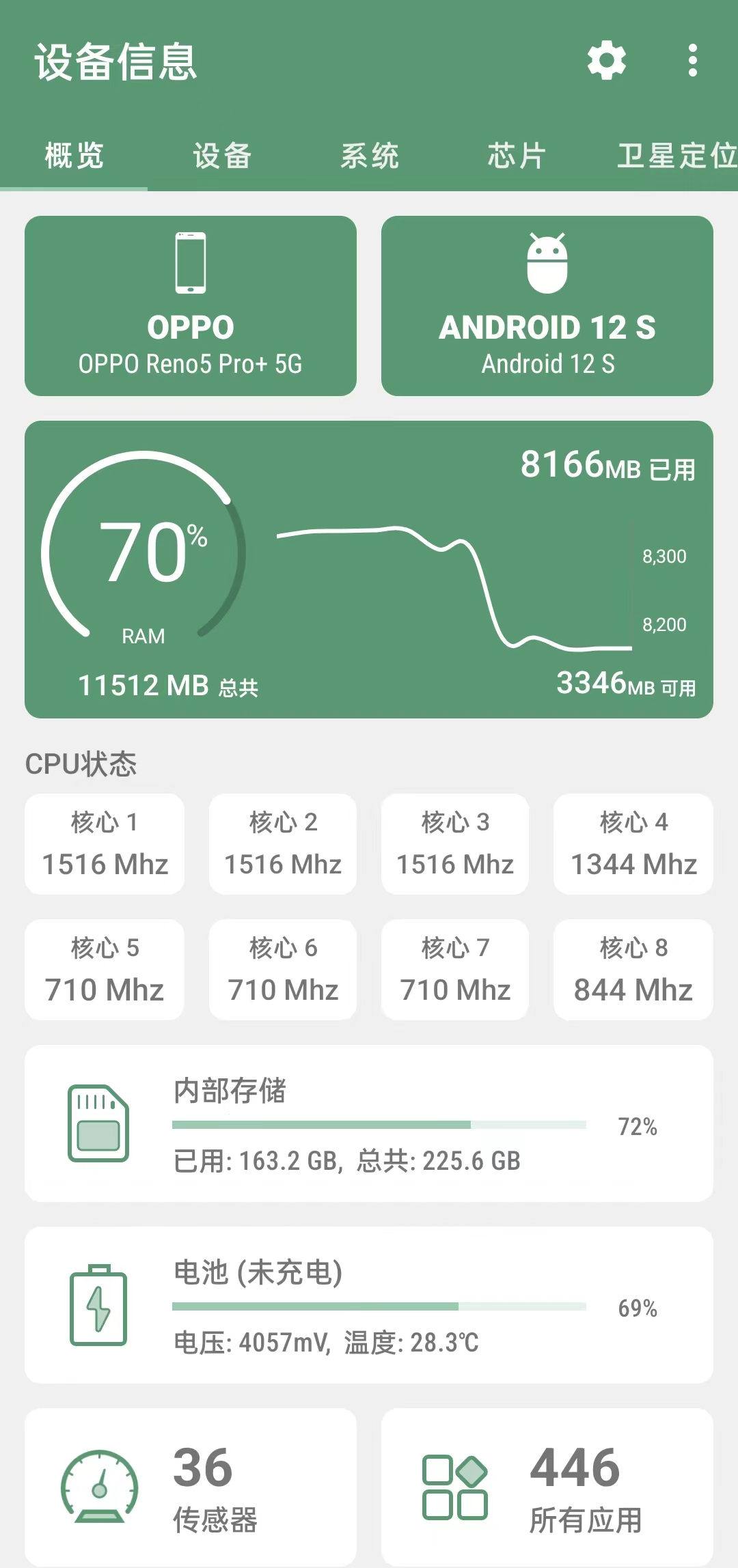Image resolution: width=738 pixels, height=1568 pixels.
Task: Open the RAM usage card
Action: (369, 569)
